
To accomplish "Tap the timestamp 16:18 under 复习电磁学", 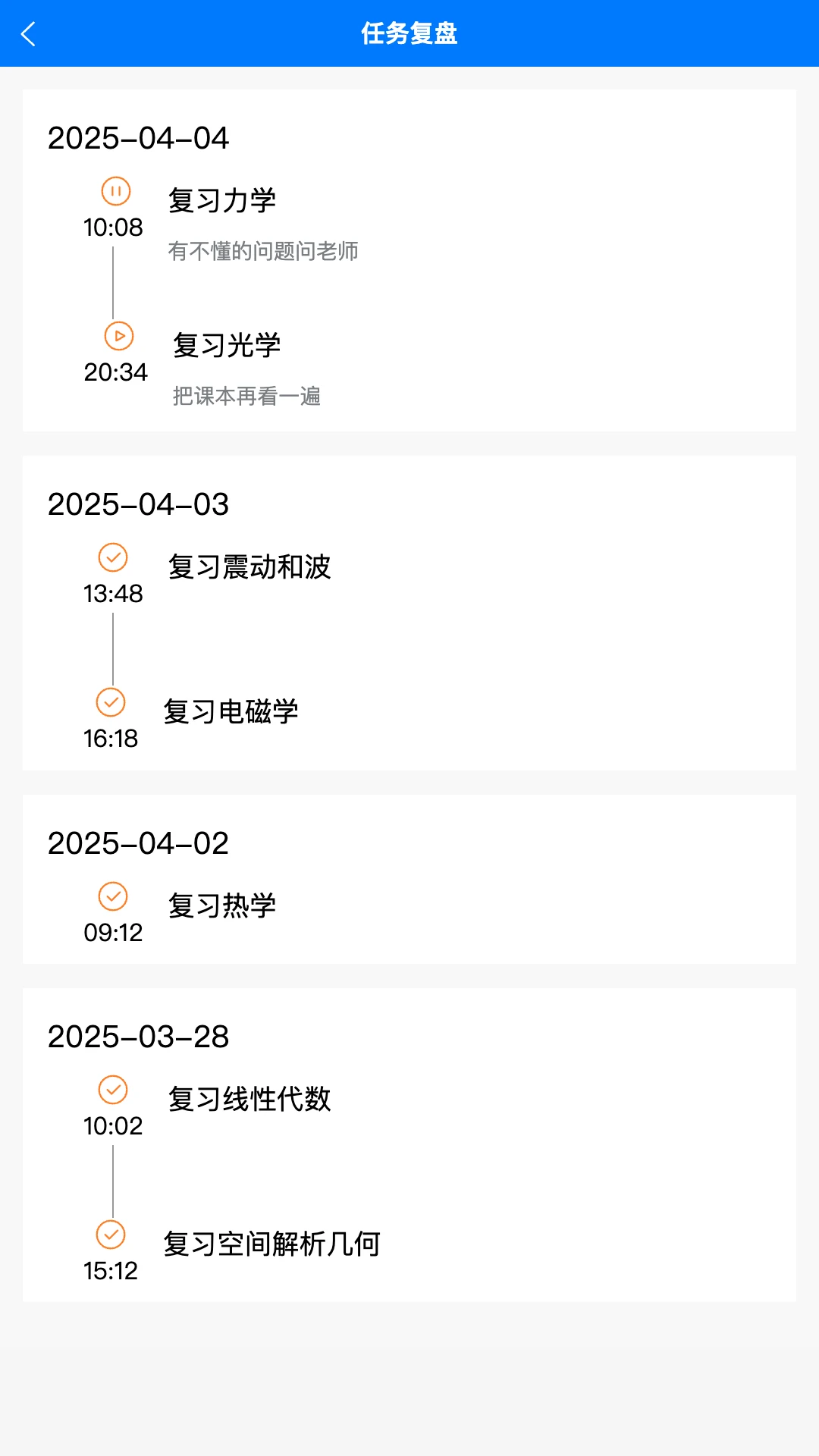I will pyautogui.click(x=111, y=737).
